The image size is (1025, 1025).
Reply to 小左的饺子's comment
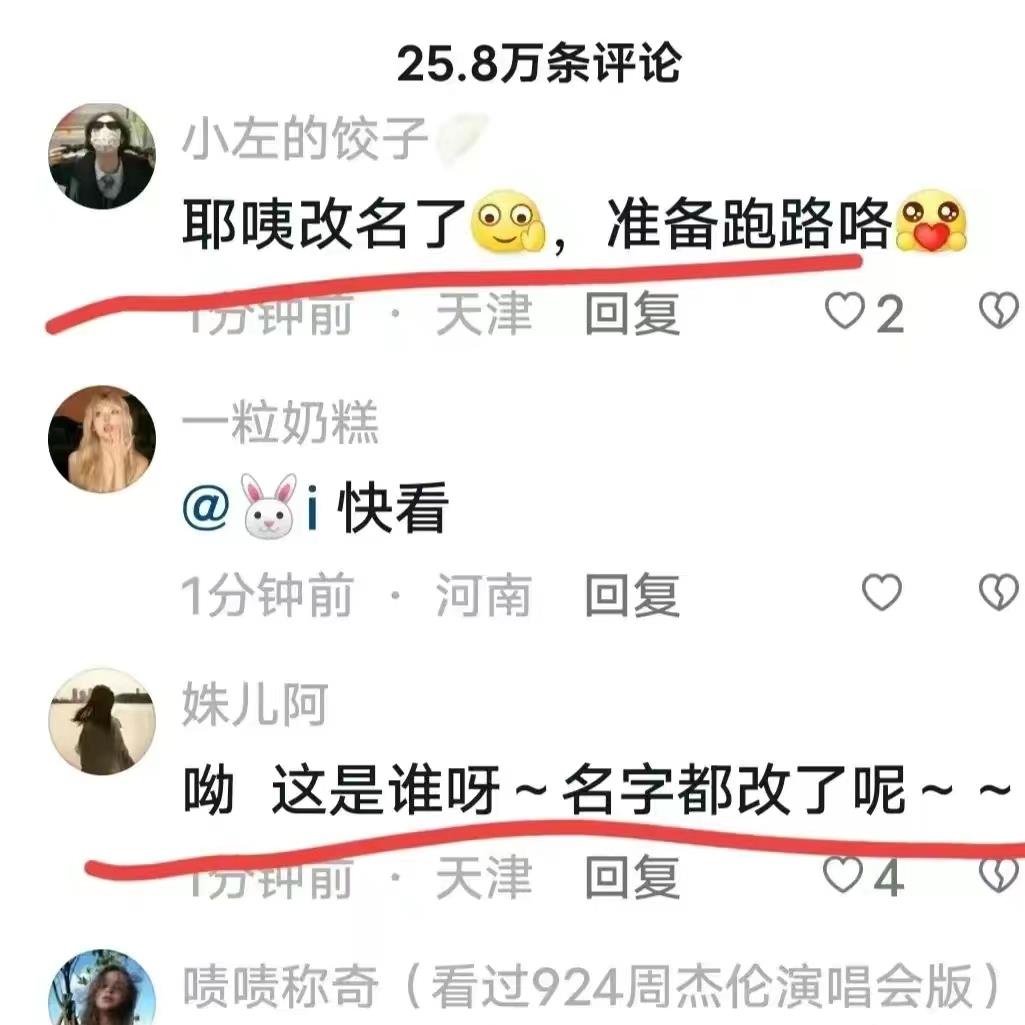coord(632,314)
